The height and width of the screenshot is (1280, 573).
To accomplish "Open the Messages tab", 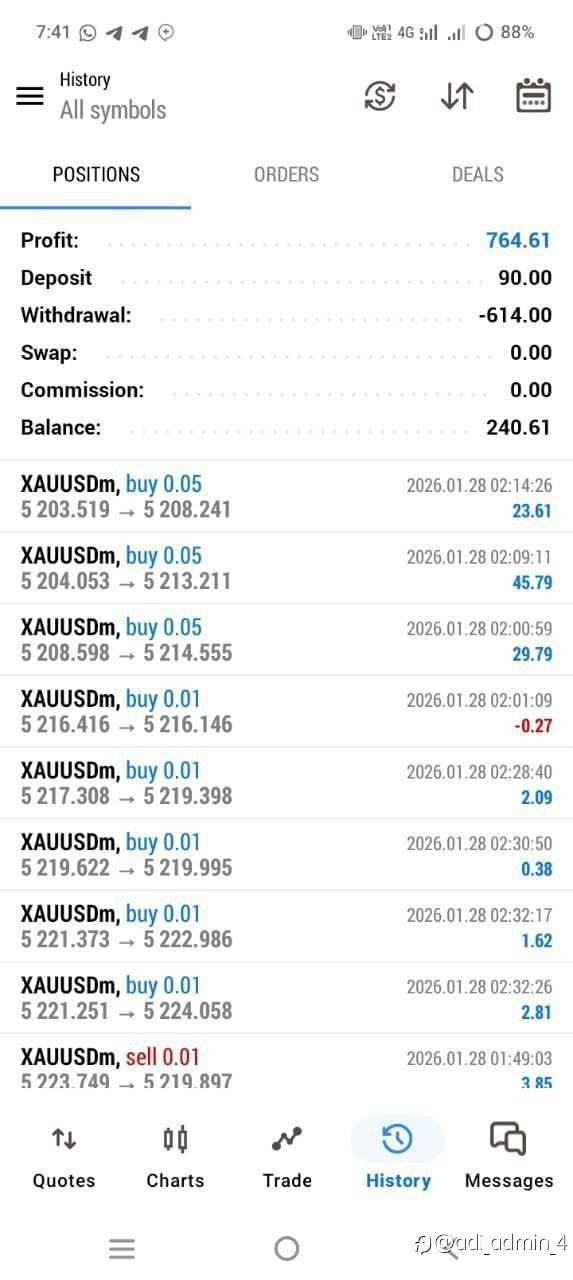I will click(x=509, y=1156).
